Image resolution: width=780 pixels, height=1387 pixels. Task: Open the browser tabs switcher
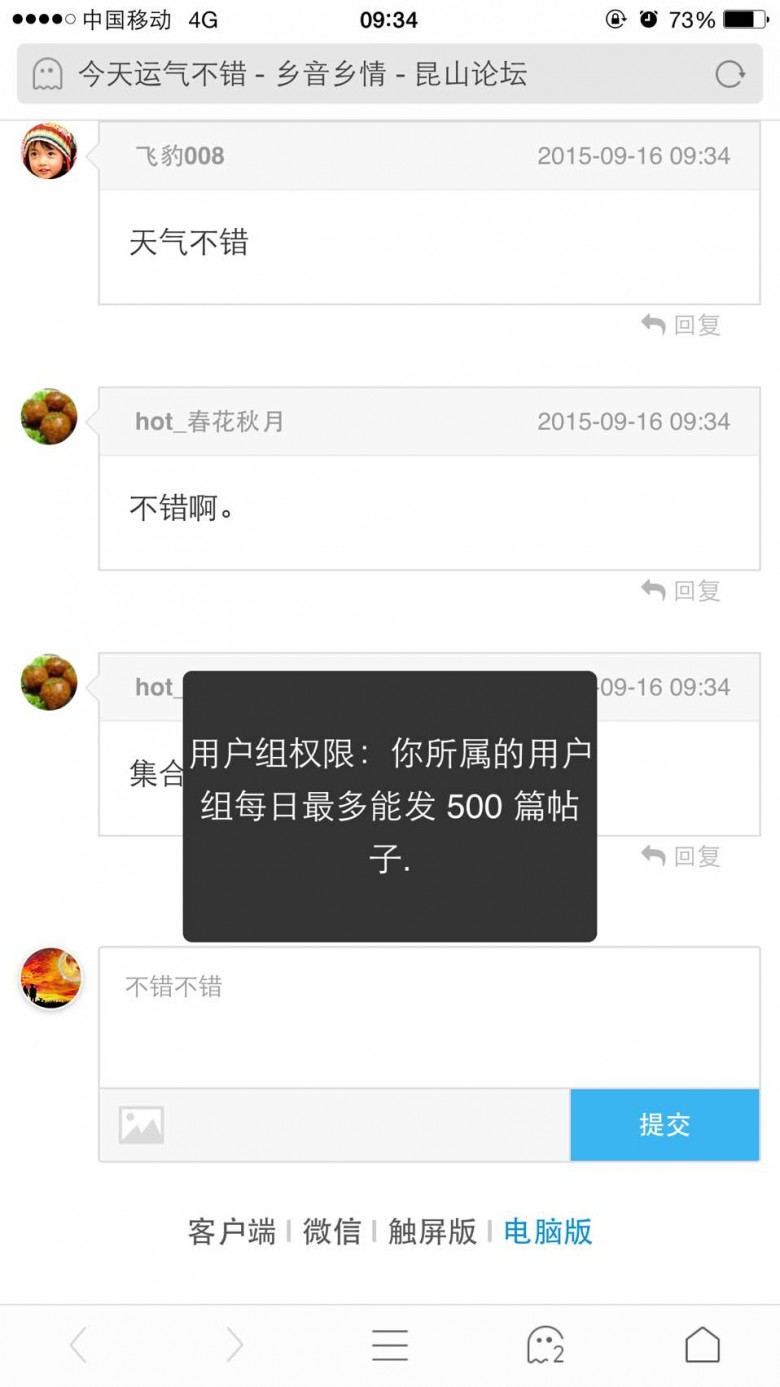(545, 1345)
